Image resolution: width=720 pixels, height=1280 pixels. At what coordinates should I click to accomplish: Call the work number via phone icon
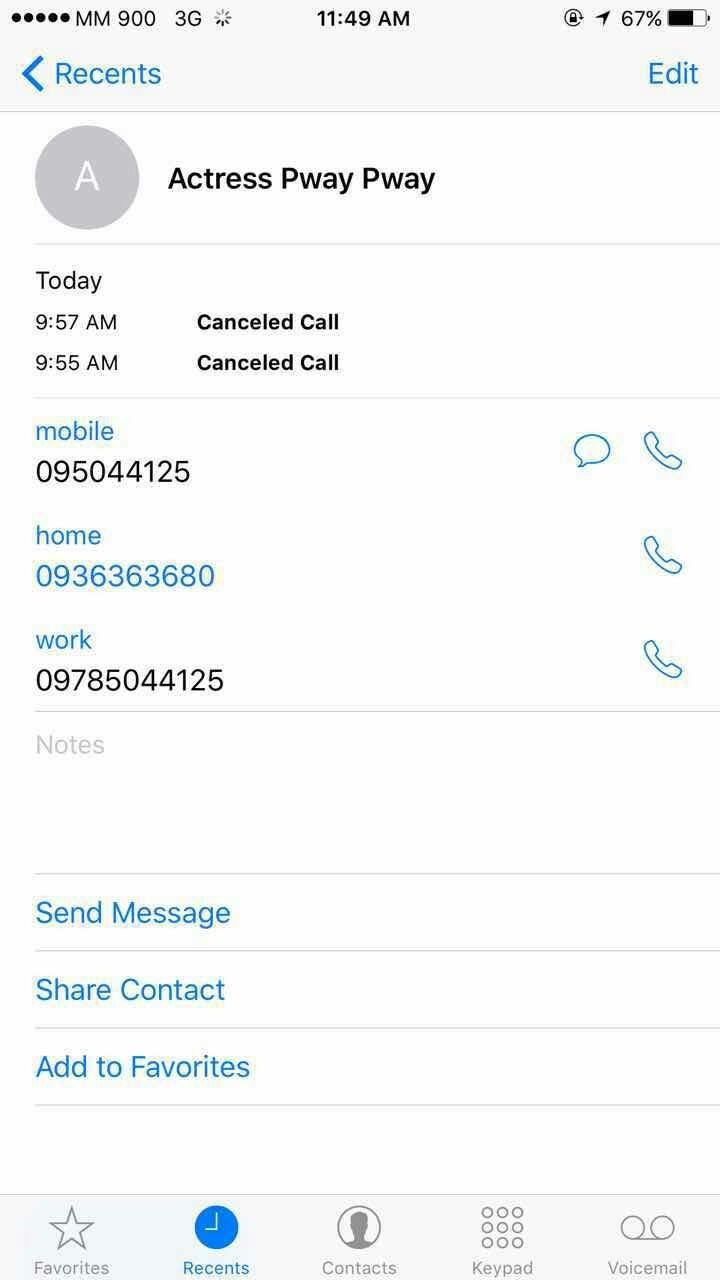(662, 659)
